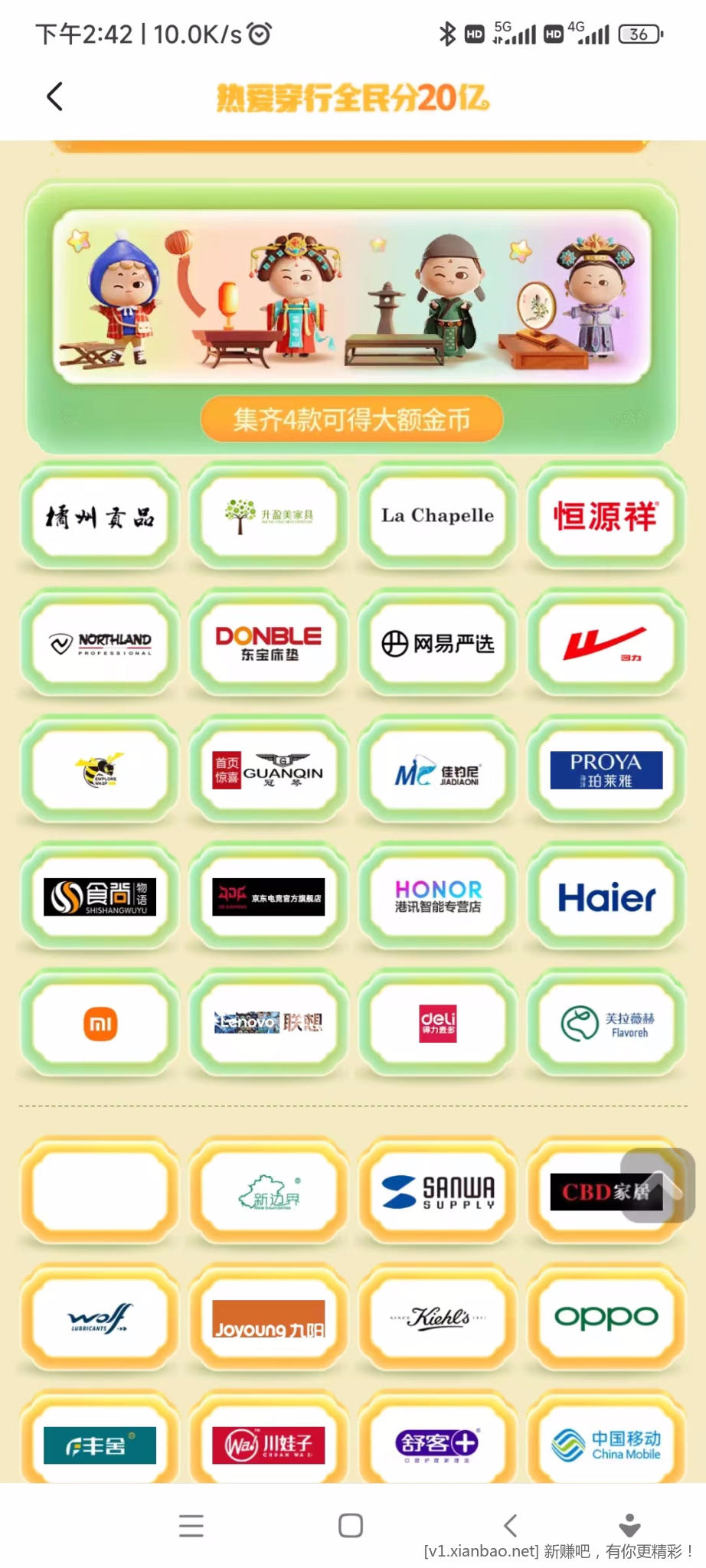Viewport: 706px width, 1568px height.
Task: Open the PROYA 珀莱雅 store
Action: pyautogui.click(x=606, y=770)
